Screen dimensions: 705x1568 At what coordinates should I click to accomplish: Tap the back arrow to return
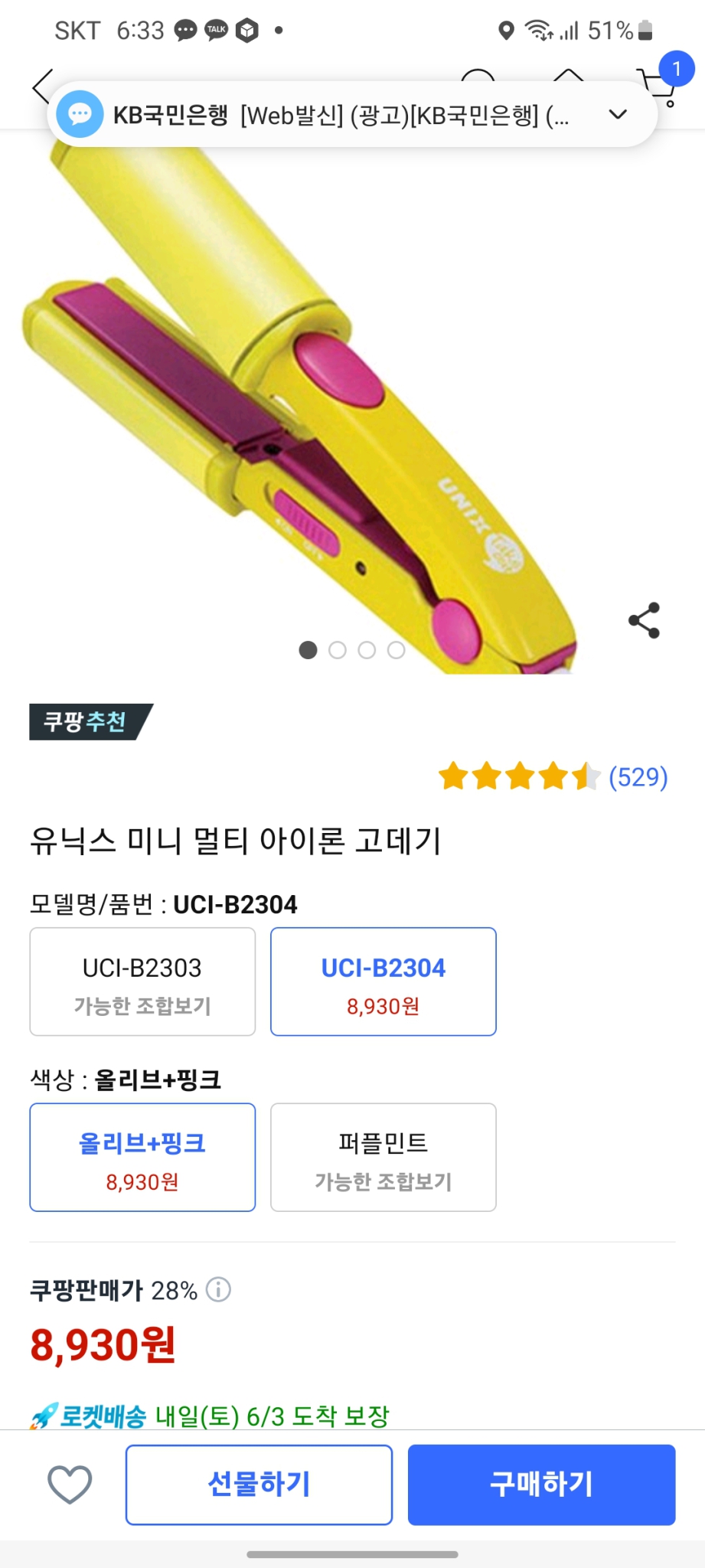40,87
